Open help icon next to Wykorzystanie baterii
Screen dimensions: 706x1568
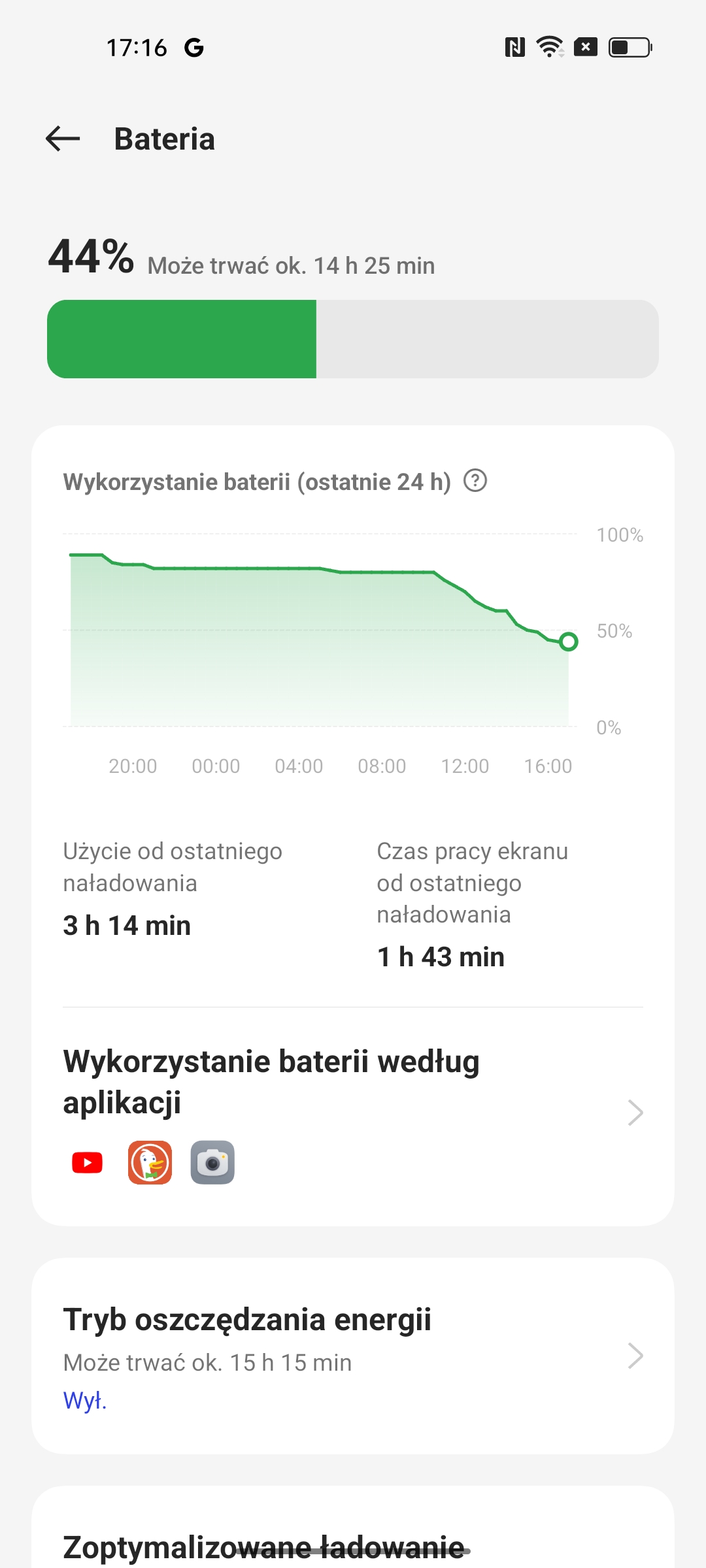[475, 481]
